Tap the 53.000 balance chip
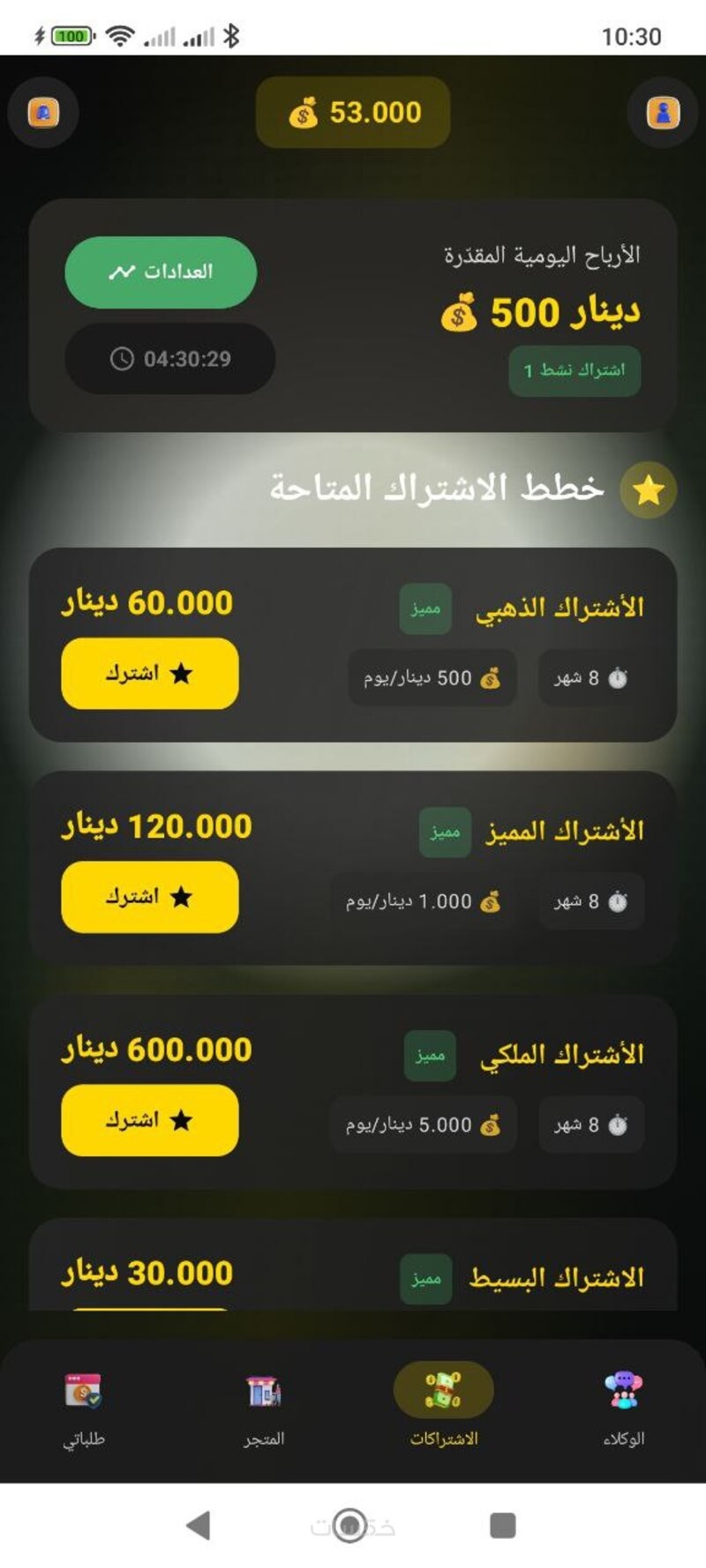Screen dimensions: 706x1568 point(353,113)
